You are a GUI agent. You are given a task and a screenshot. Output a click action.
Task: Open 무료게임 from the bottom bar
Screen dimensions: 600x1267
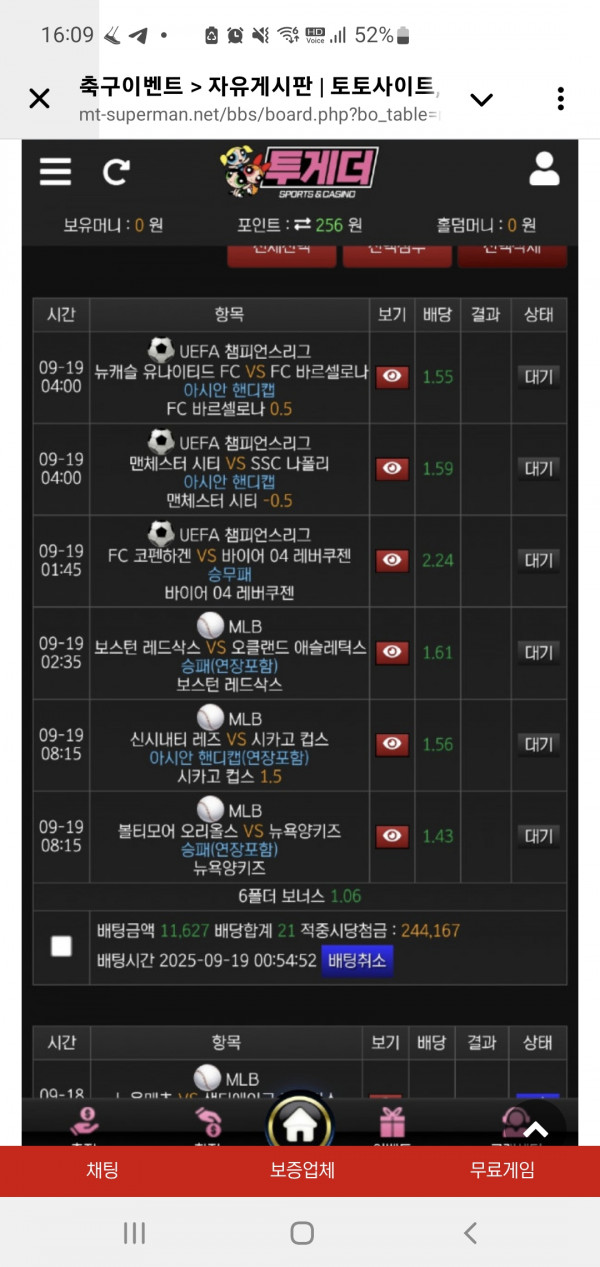coord(503,1170)
